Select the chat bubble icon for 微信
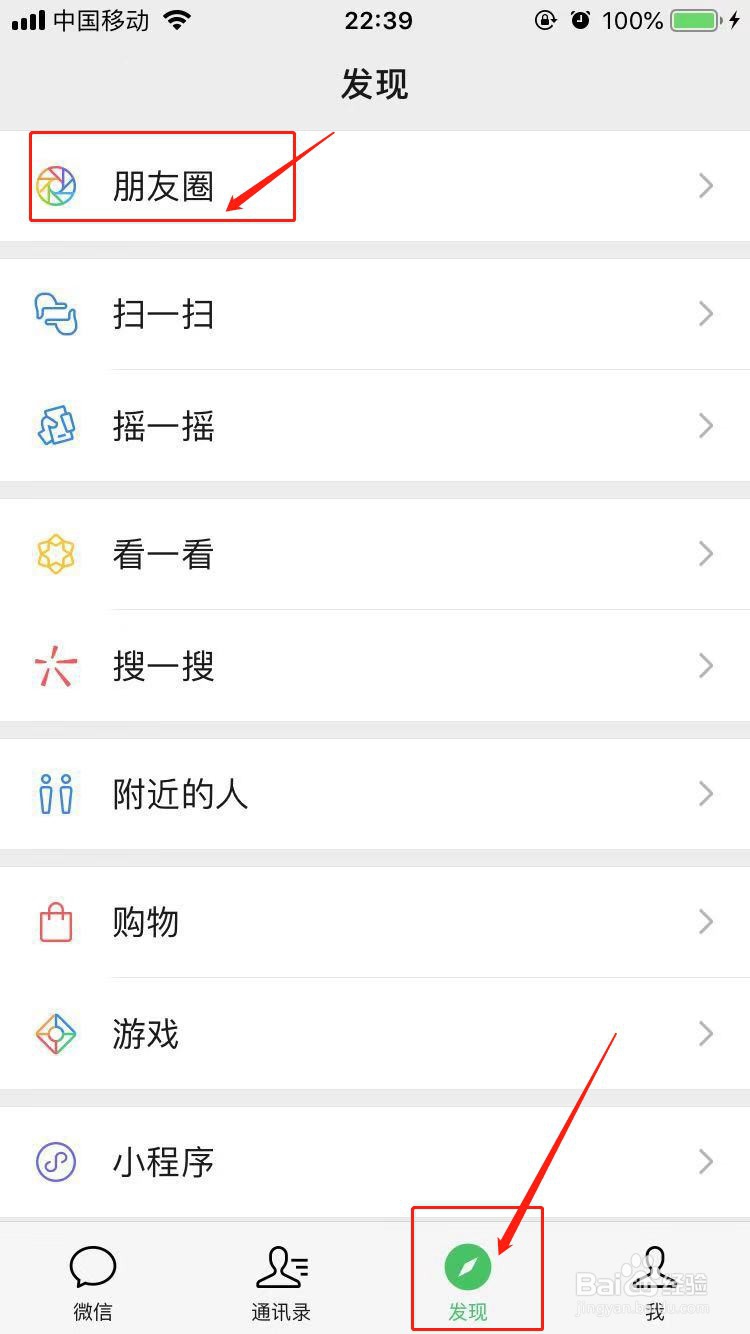 (93, 1265)
